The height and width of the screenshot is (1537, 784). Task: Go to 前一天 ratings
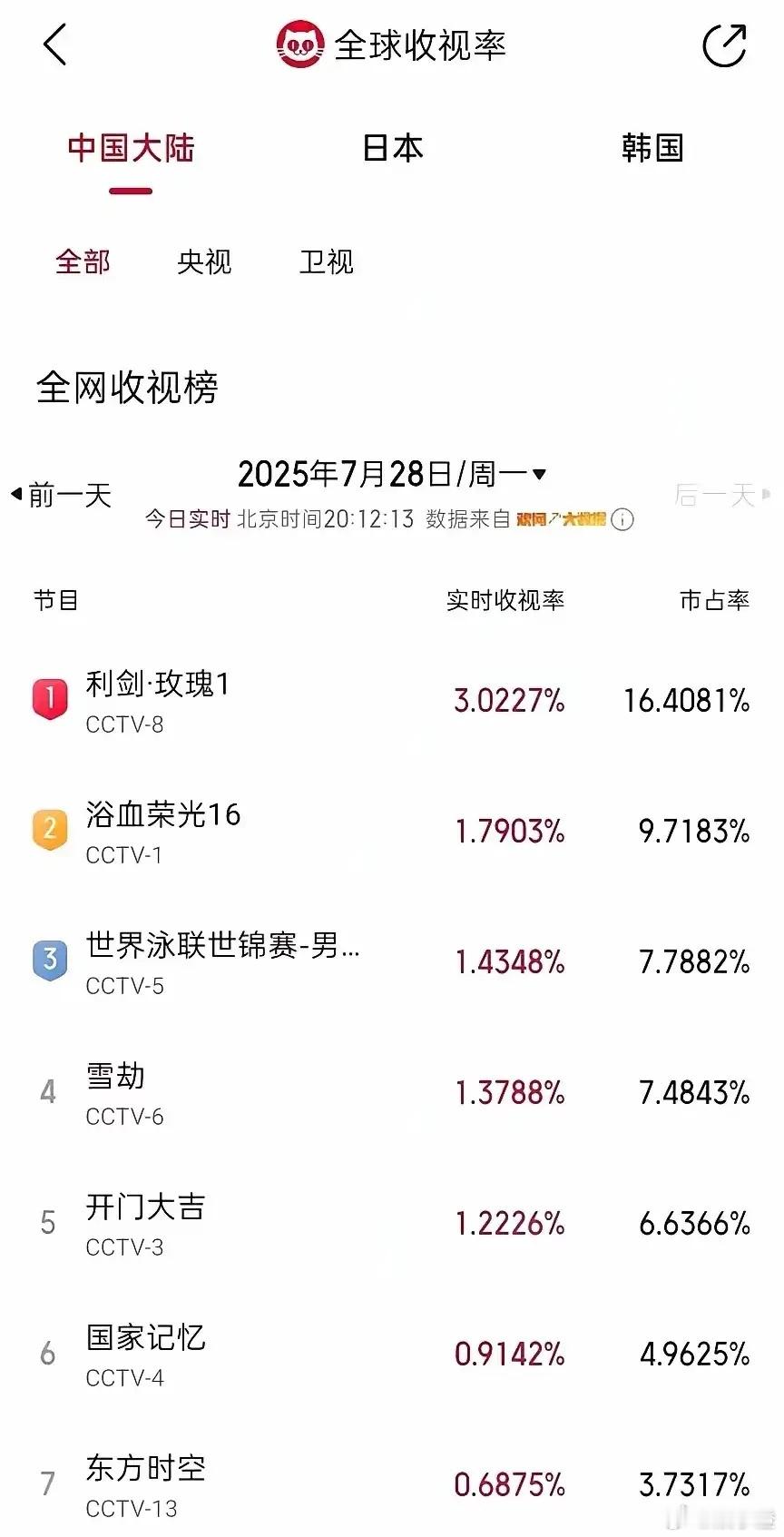pyautogui.click(x=61, y=495)
